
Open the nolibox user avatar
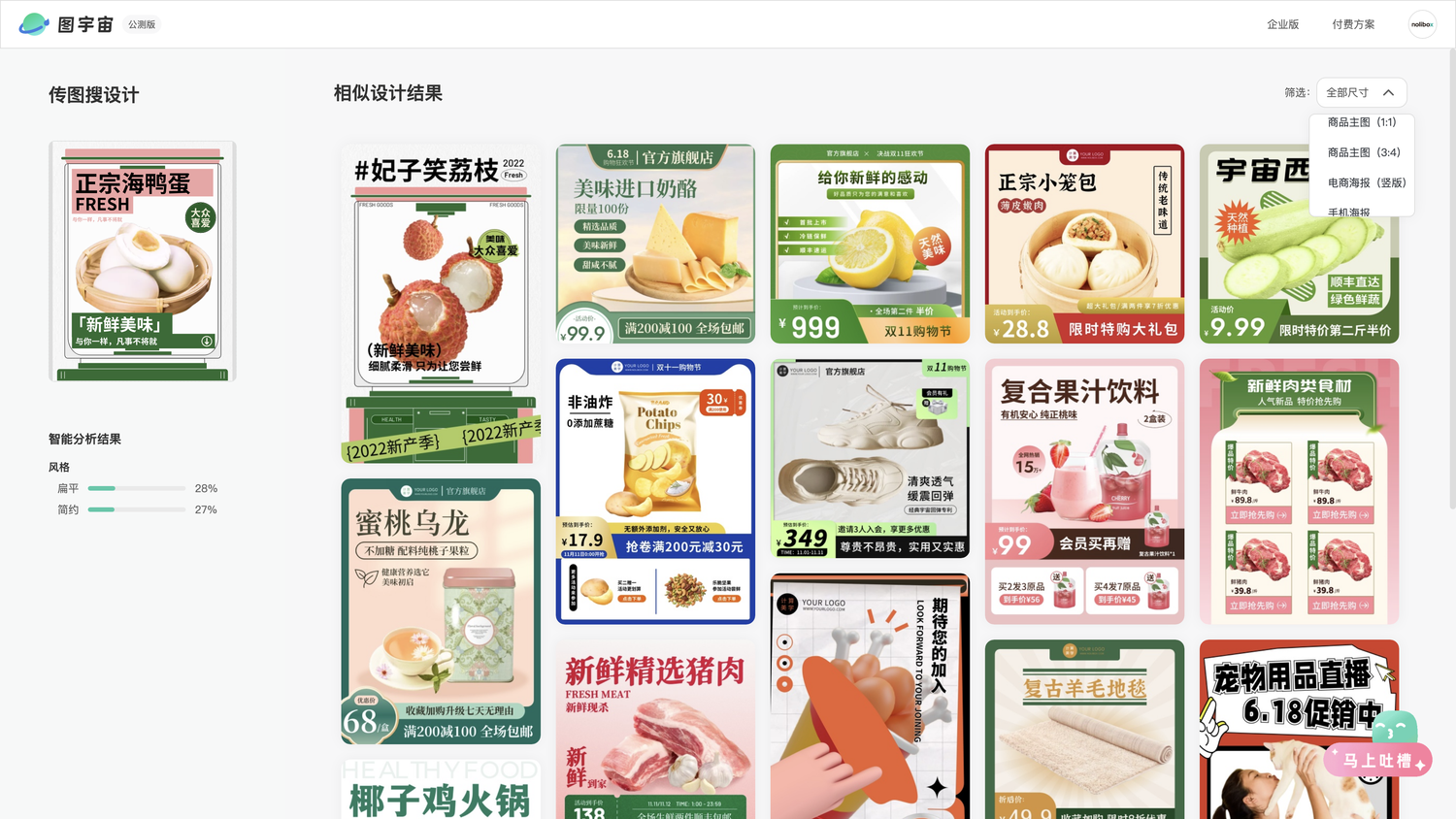point(1422,24)
